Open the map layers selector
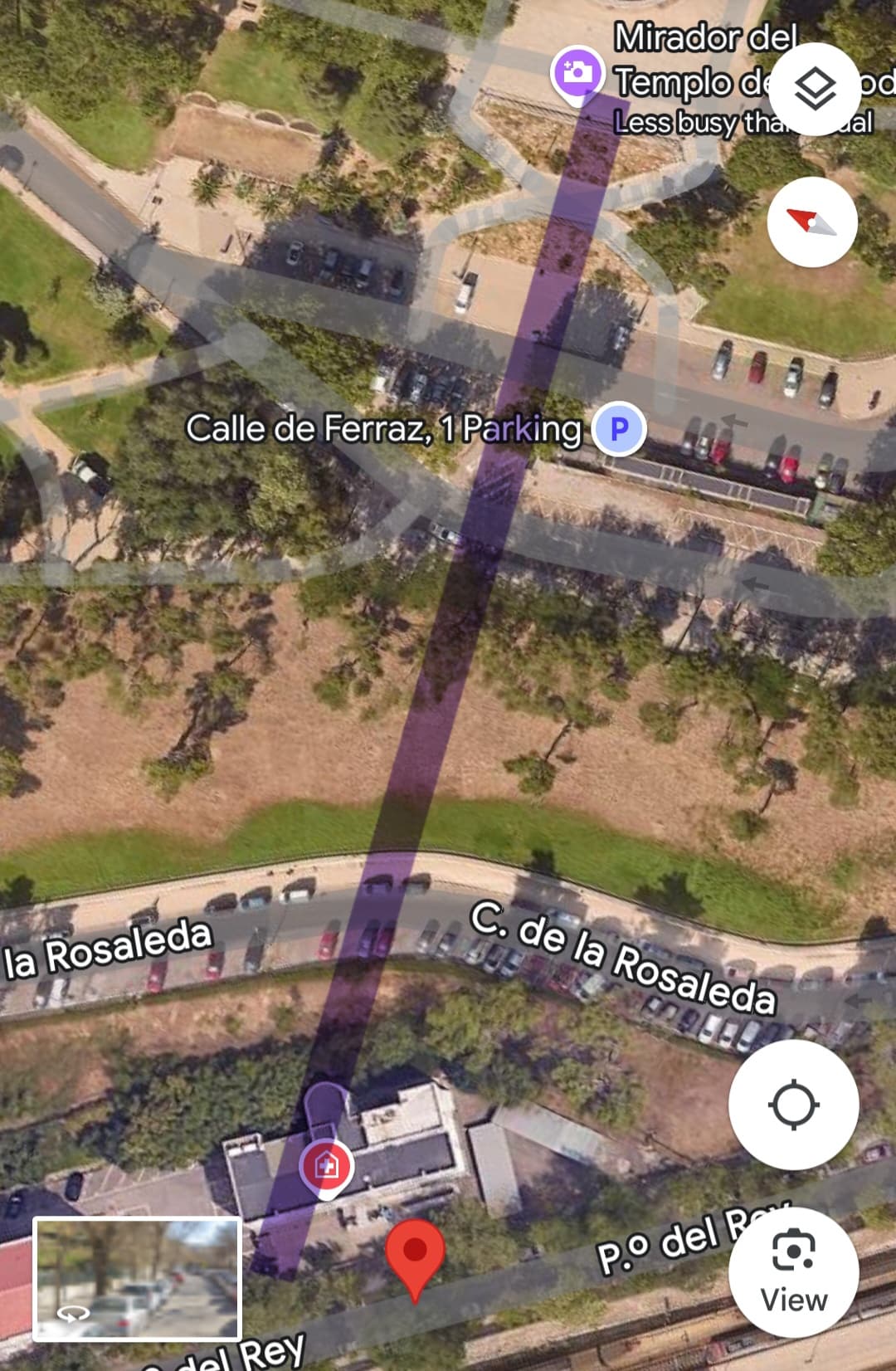The width and height of the screenshot is (896, 1371). 815,89
